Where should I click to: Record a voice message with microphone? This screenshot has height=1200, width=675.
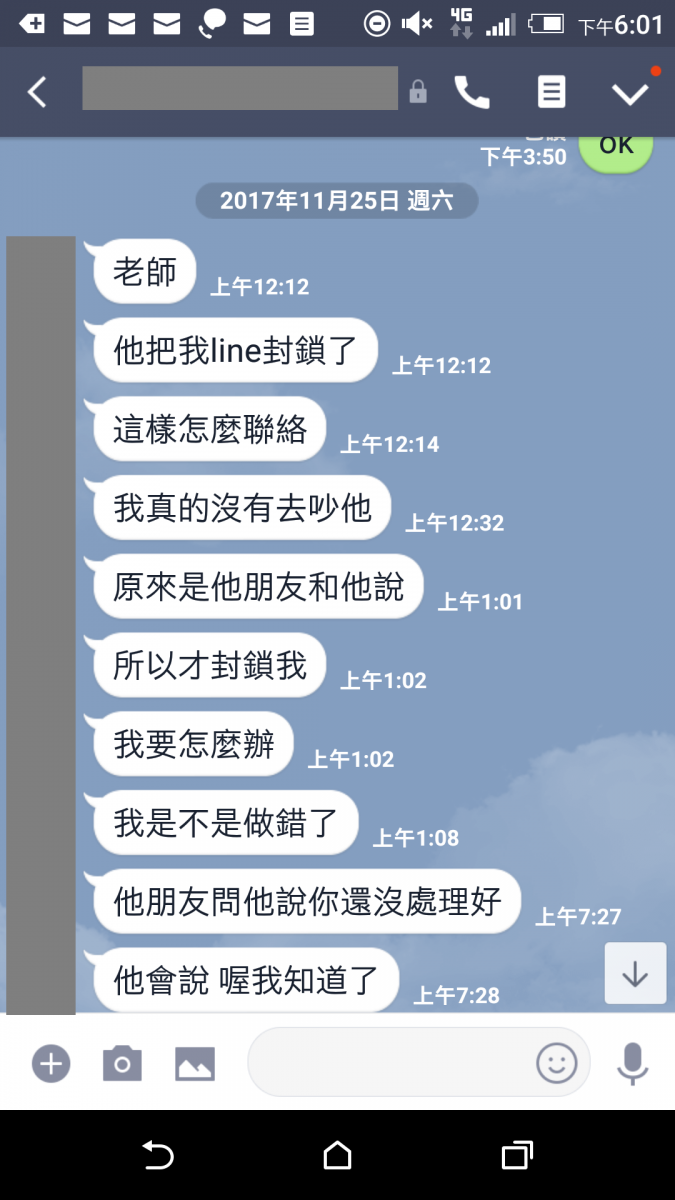[632, 1063]
